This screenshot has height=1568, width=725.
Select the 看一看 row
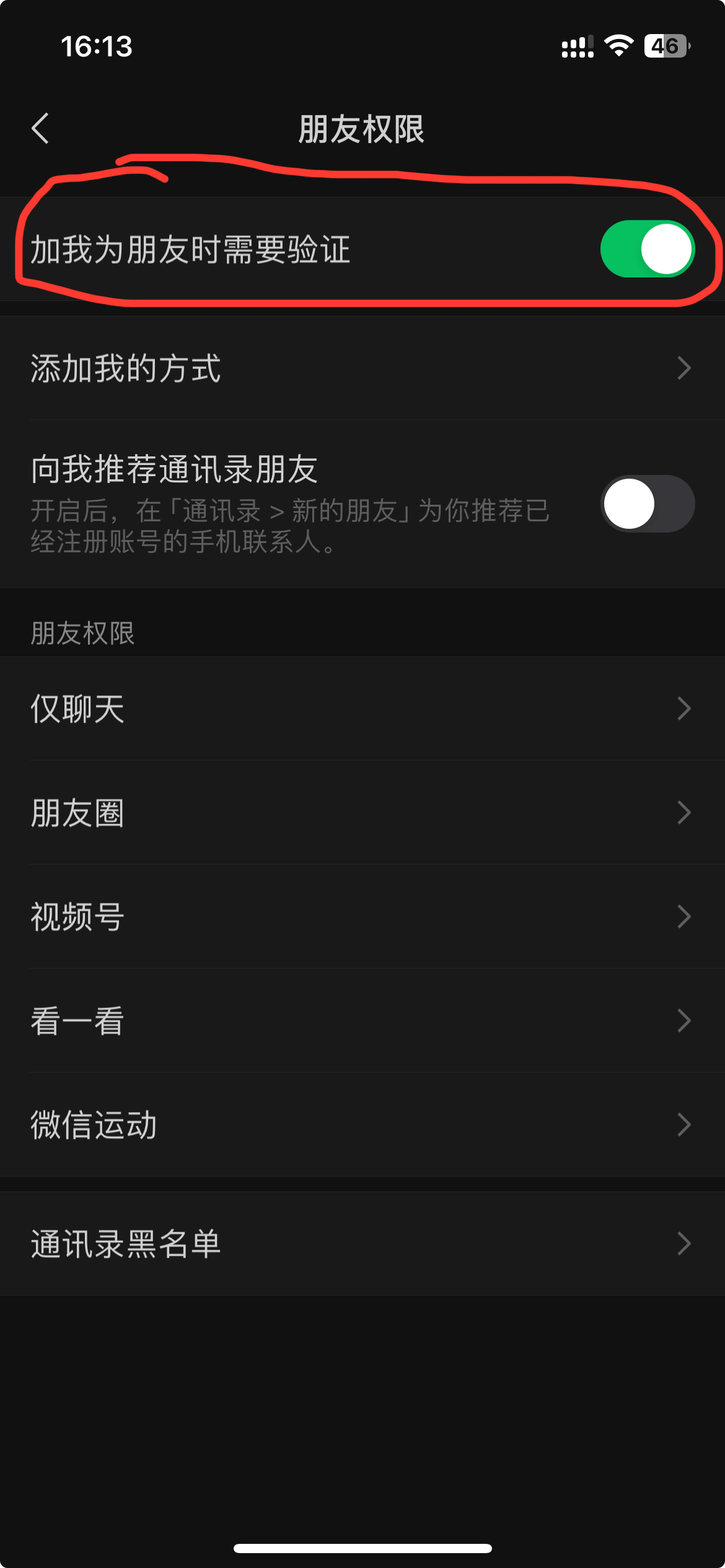(x=362, y=1021)
